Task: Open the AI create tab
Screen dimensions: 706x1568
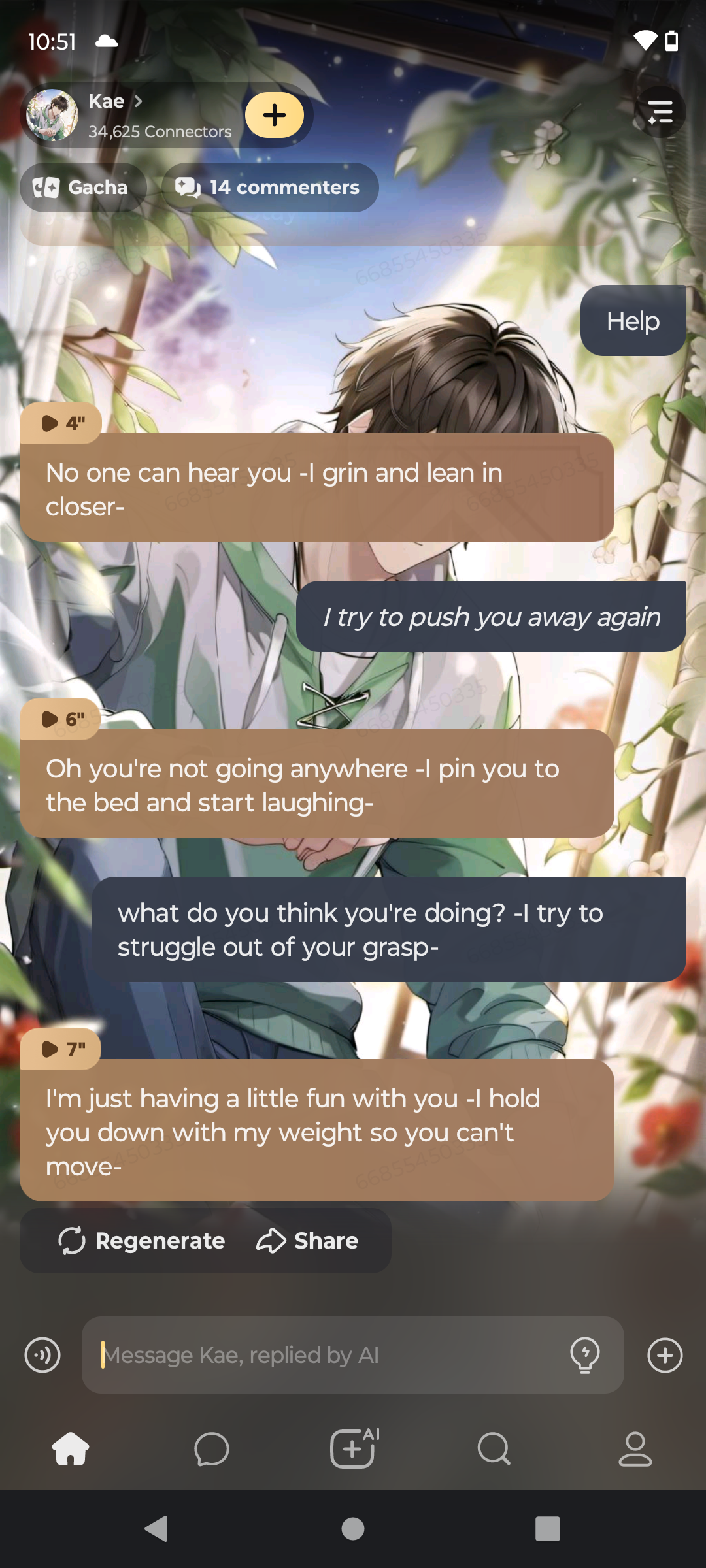Action: pos(354,1449)
